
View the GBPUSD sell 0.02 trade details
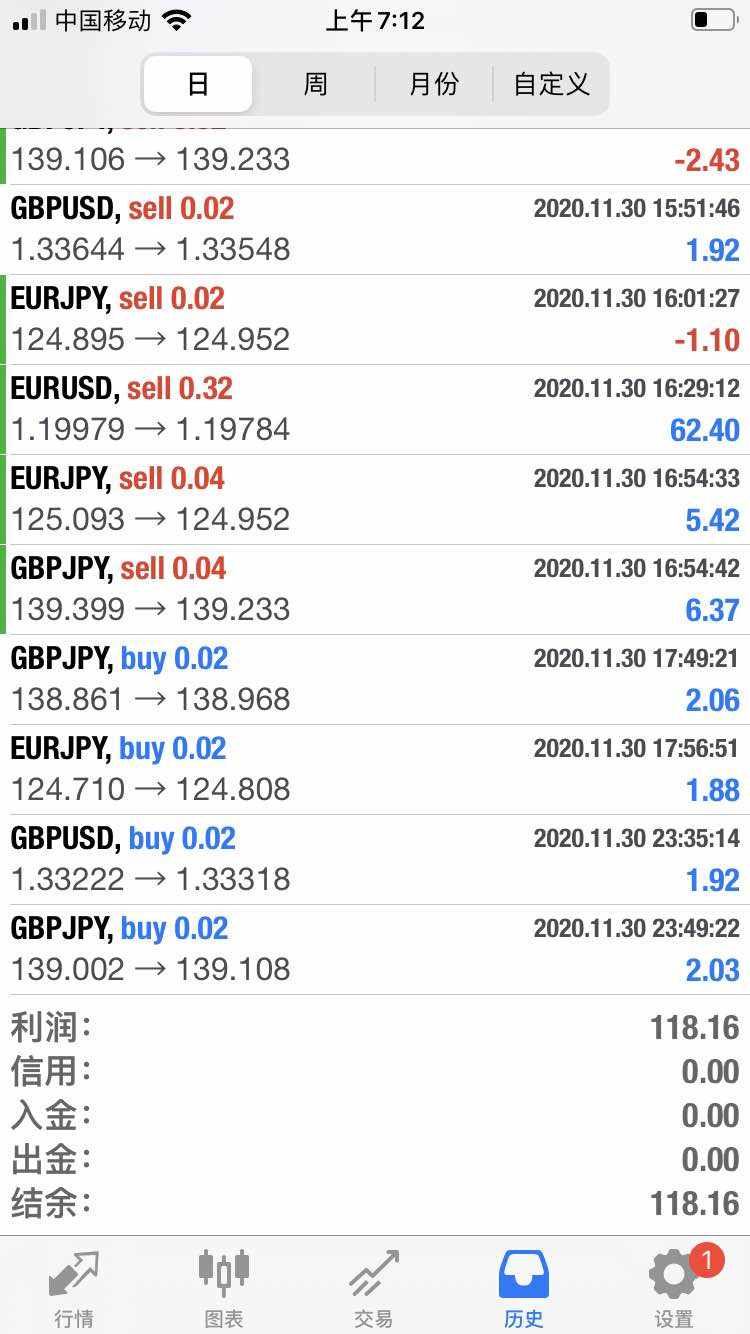(375, 229)
